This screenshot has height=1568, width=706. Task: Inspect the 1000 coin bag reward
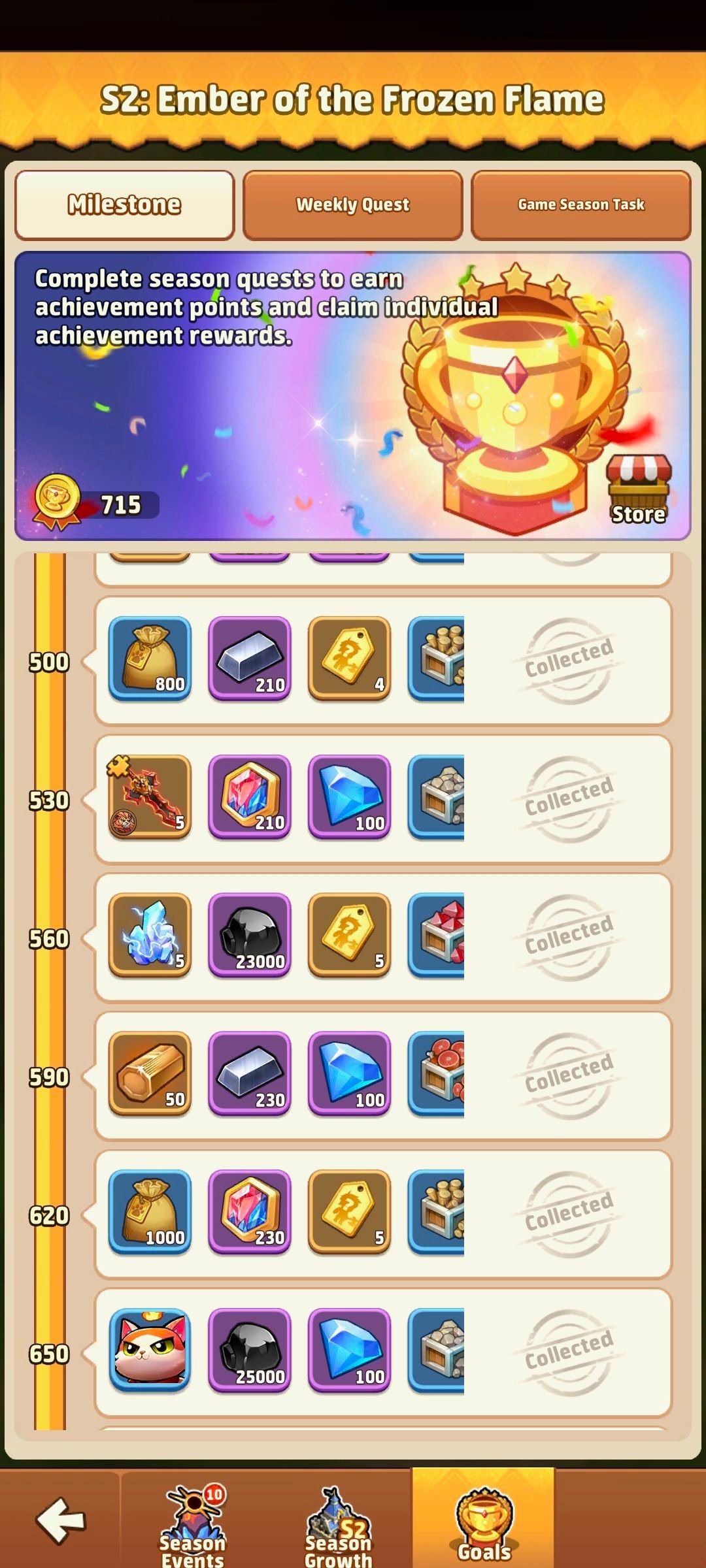(150, 1213)
